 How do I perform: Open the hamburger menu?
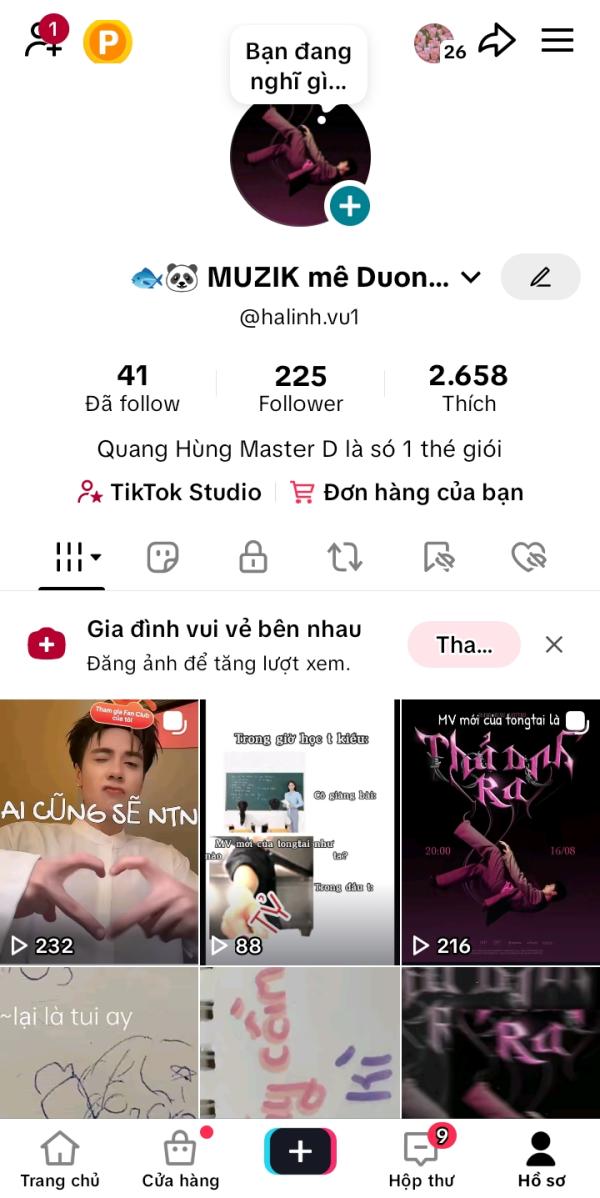557,40
